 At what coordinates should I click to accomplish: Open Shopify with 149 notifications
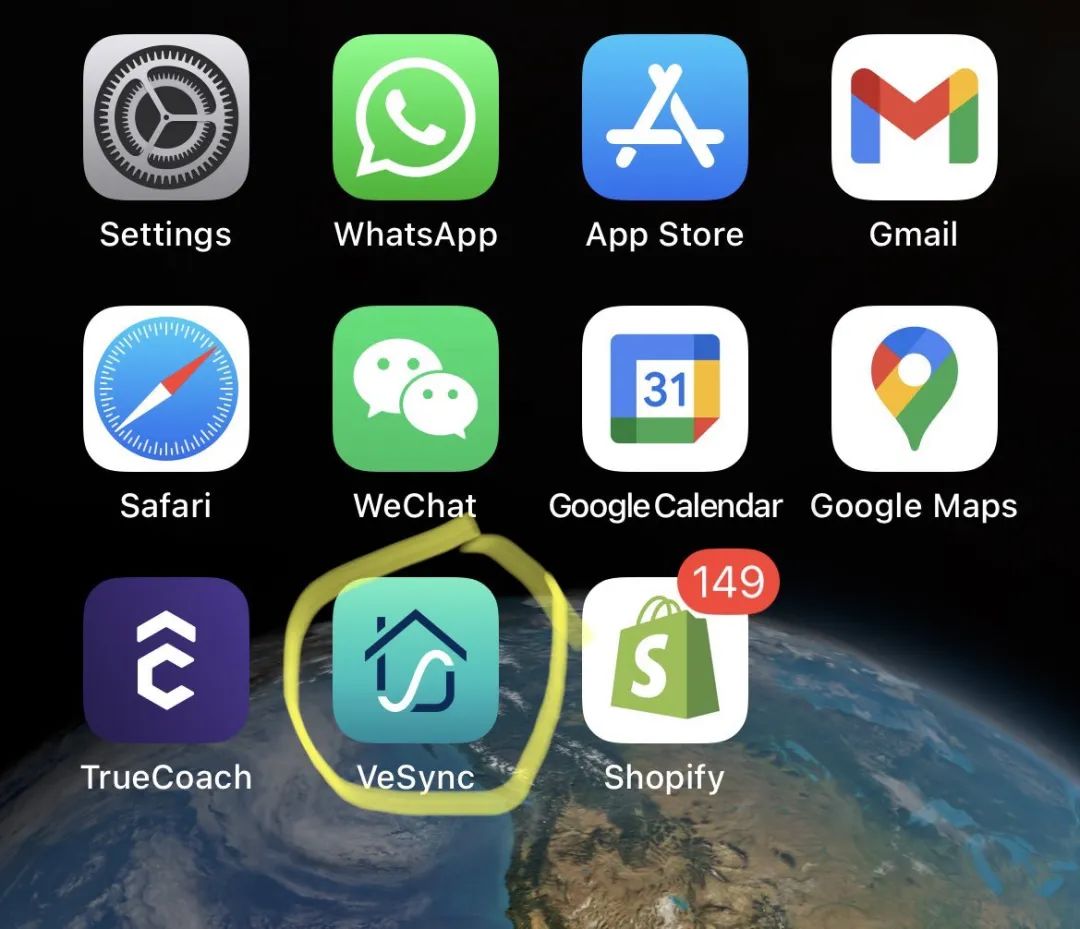pyautogui.click(x=665, y=660)
